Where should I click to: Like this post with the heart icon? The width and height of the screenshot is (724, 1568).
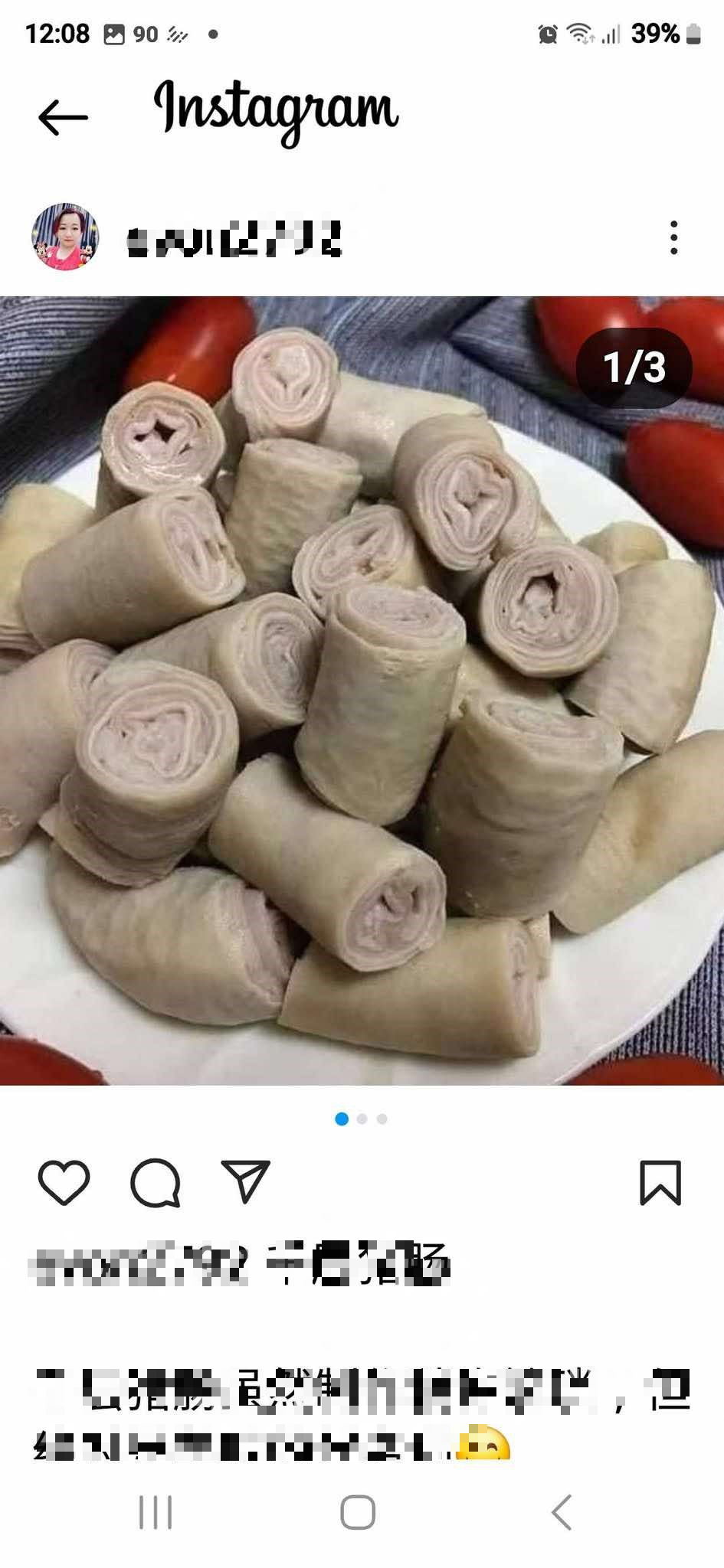[x=64, y=1183]
